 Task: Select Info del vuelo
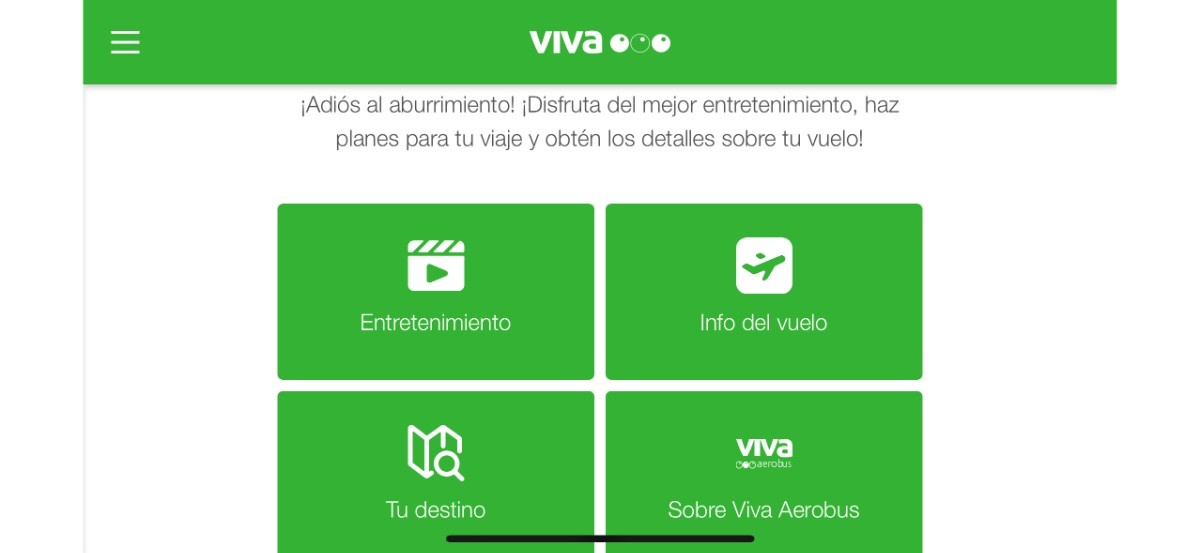click(763, 291)
